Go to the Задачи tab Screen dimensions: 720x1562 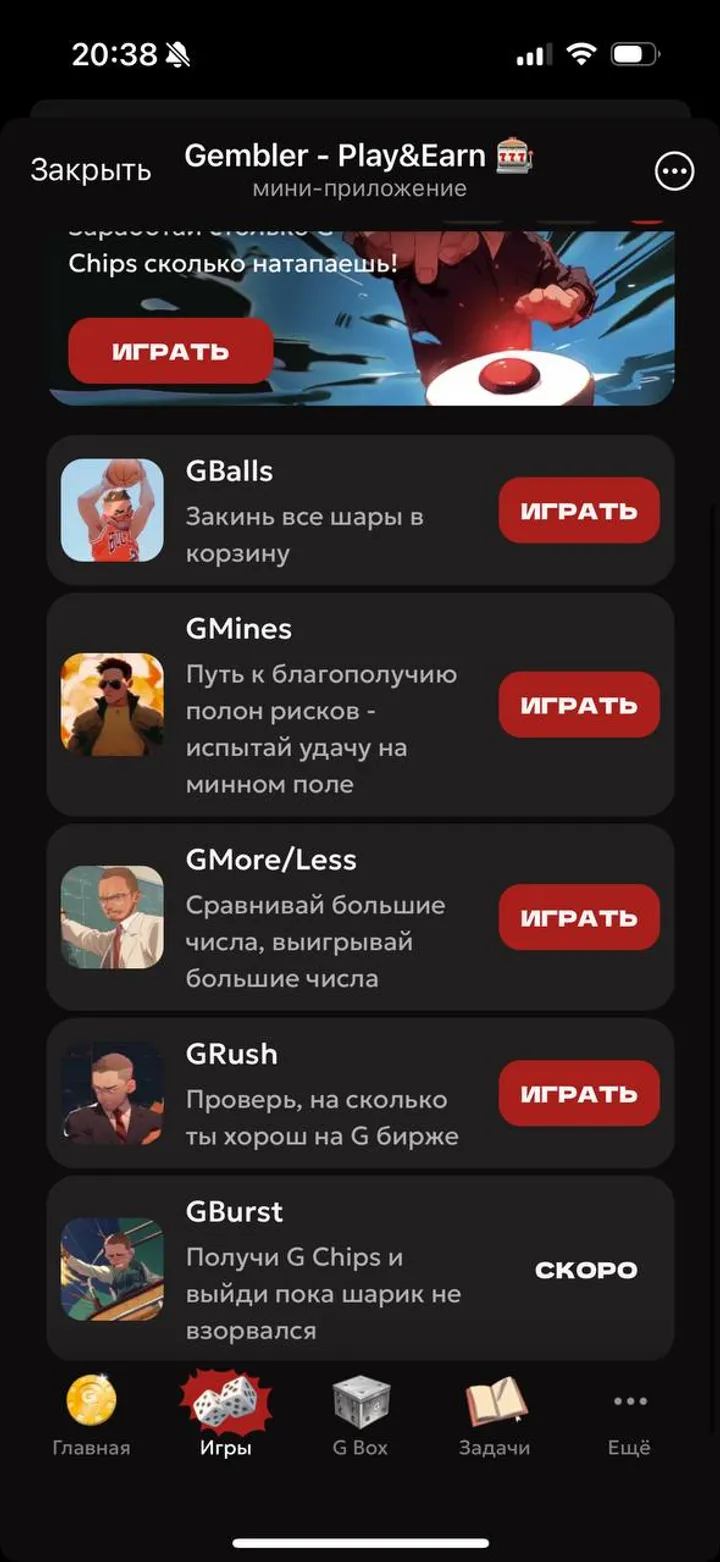coord(494,1416)
